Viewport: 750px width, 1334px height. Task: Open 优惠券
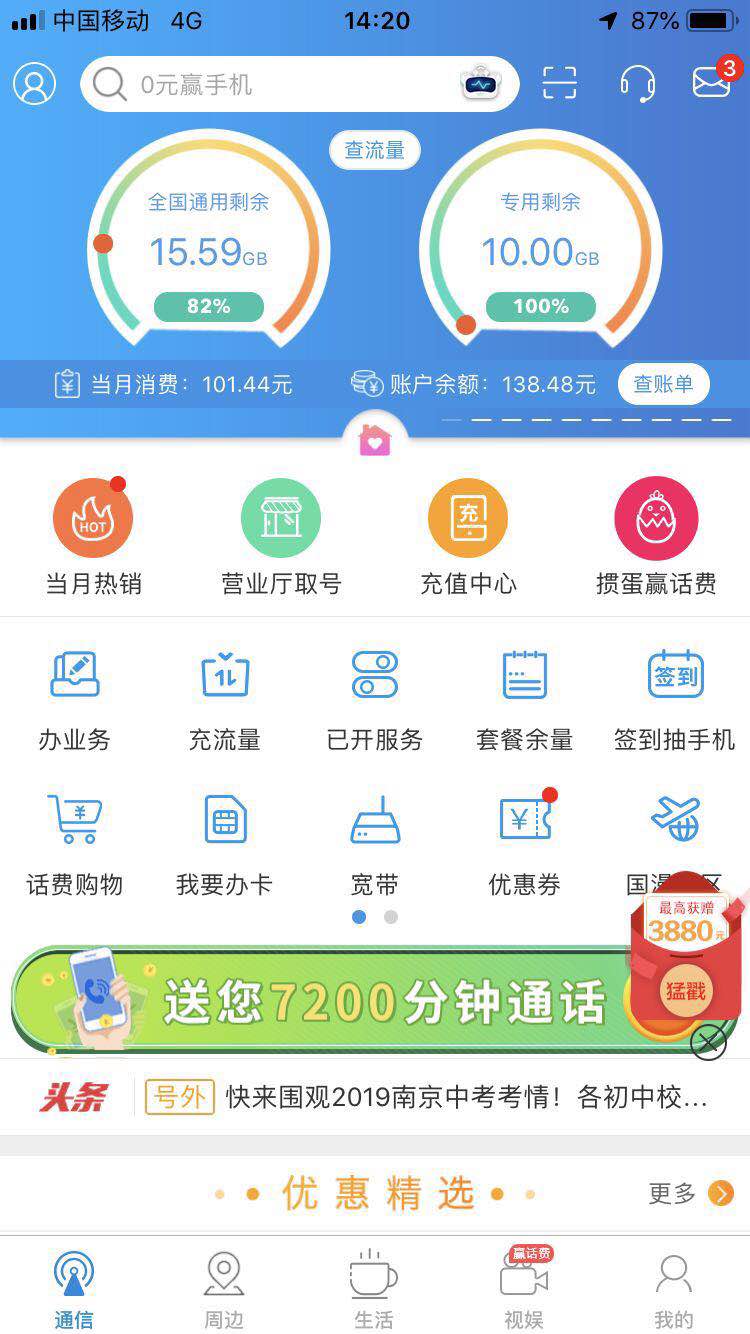coord(524,842)
